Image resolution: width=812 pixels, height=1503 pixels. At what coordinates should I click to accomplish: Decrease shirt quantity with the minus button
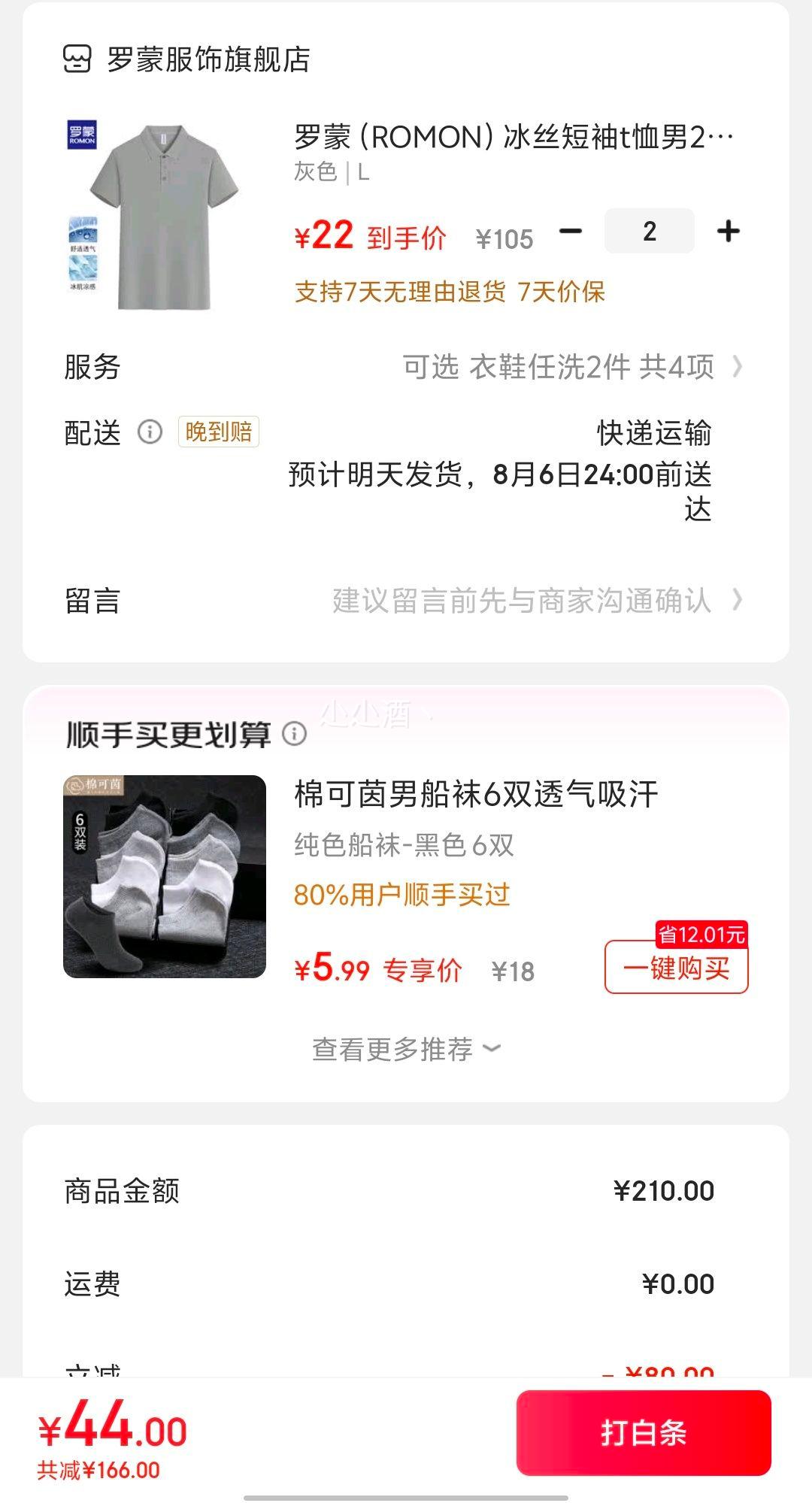[x=571, y=231]
